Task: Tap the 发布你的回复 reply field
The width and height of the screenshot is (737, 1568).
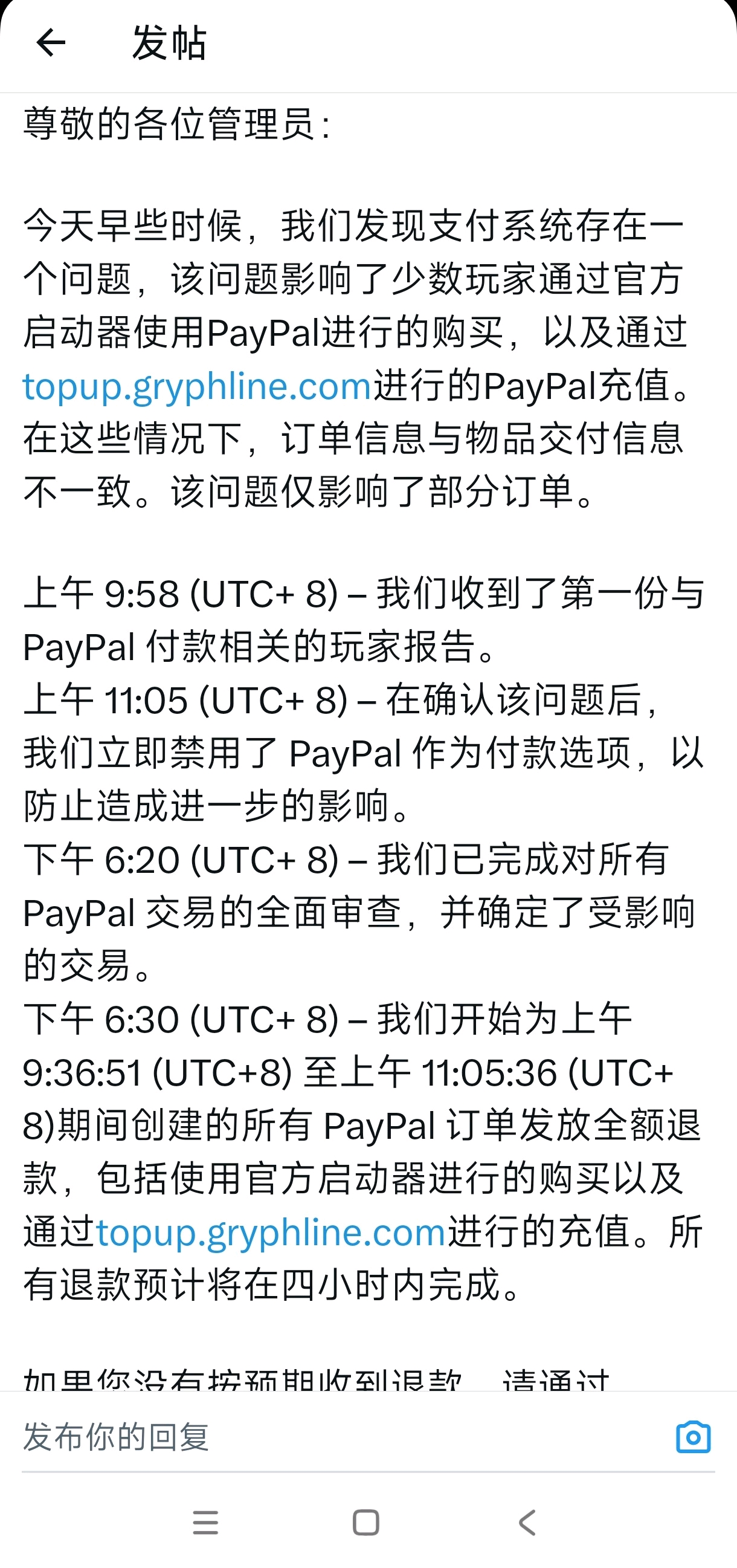Action: [x=341, y=1437]
